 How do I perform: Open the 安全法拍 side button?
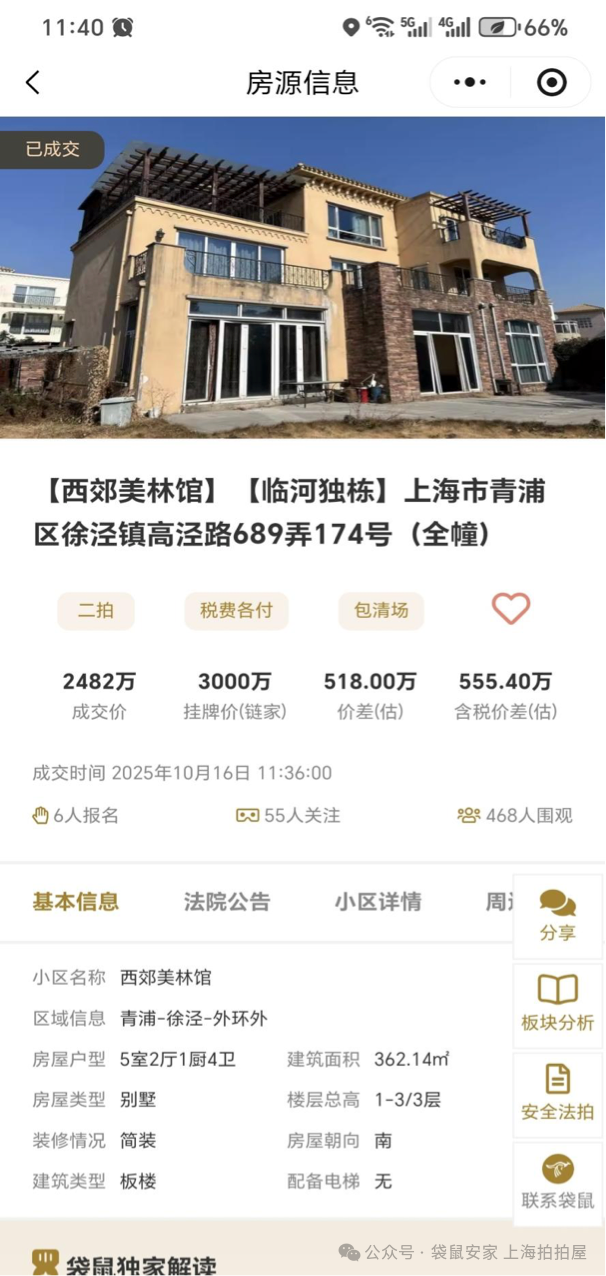pos(557,1094)
